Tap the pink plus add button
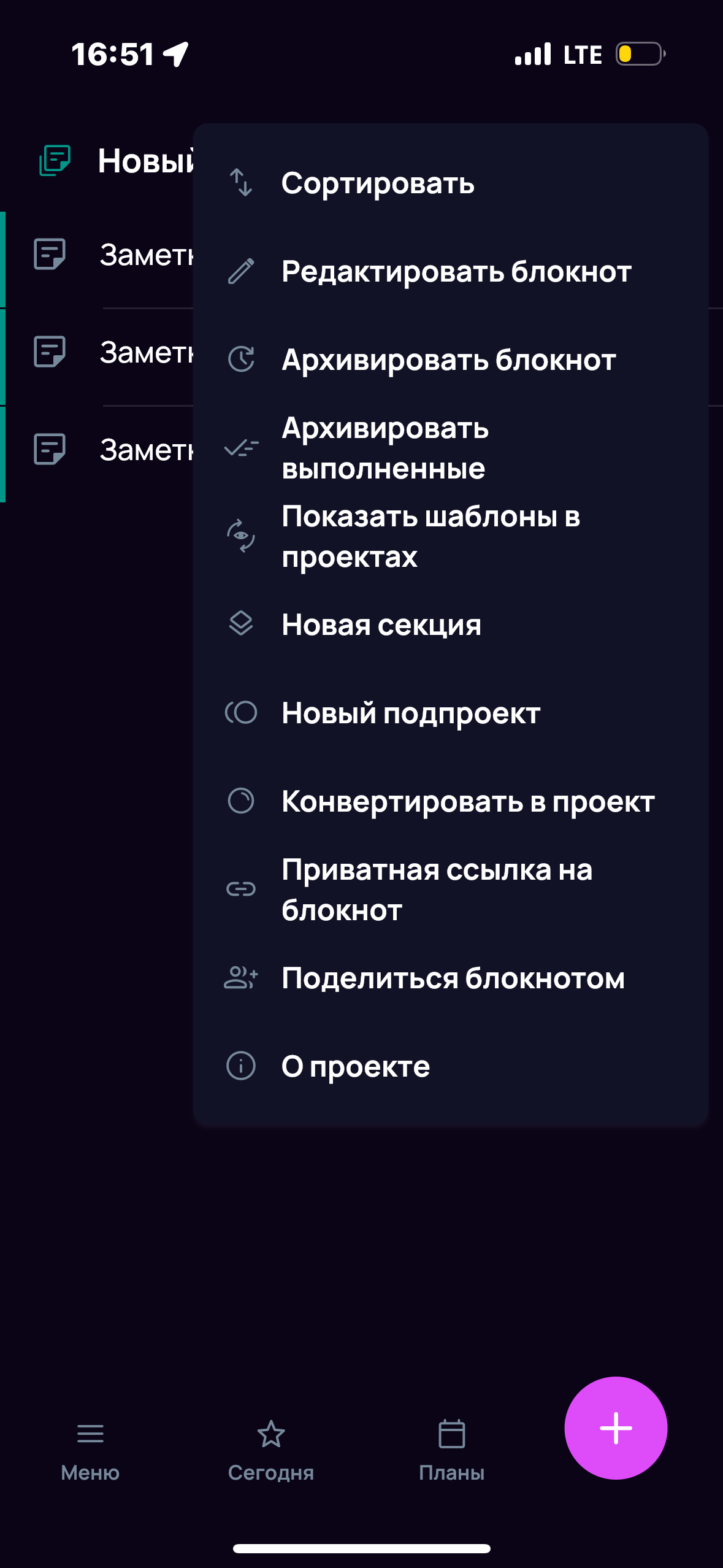The height and width of the screenshot is (1568, 723). [x=616, y=1428]
